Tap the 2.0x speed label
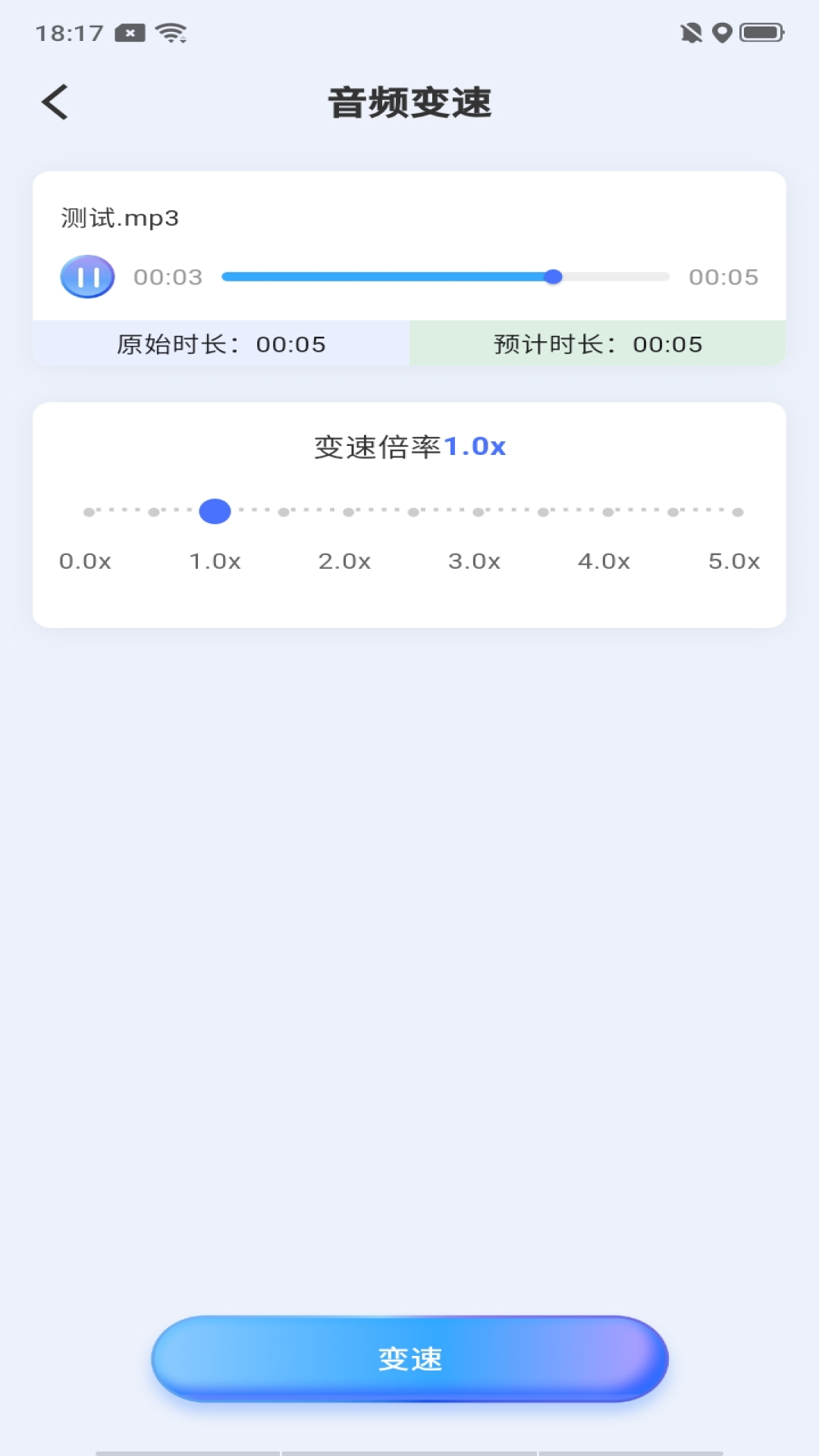Image resolution: width=819 pixels, height=1456 pixels. click(x=345, y=562)
